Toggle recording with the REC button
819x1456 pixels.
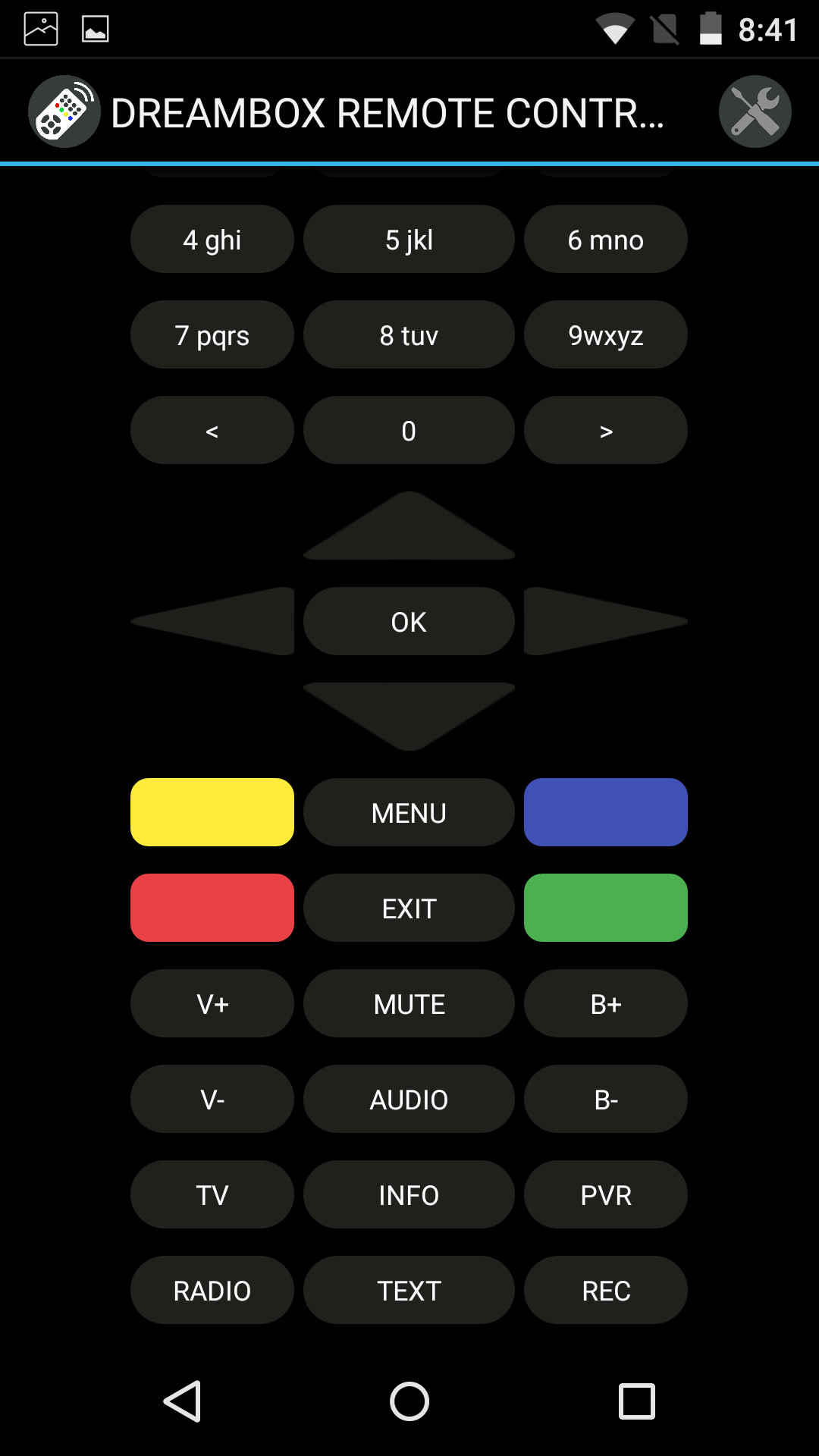tap(605, 1290)
